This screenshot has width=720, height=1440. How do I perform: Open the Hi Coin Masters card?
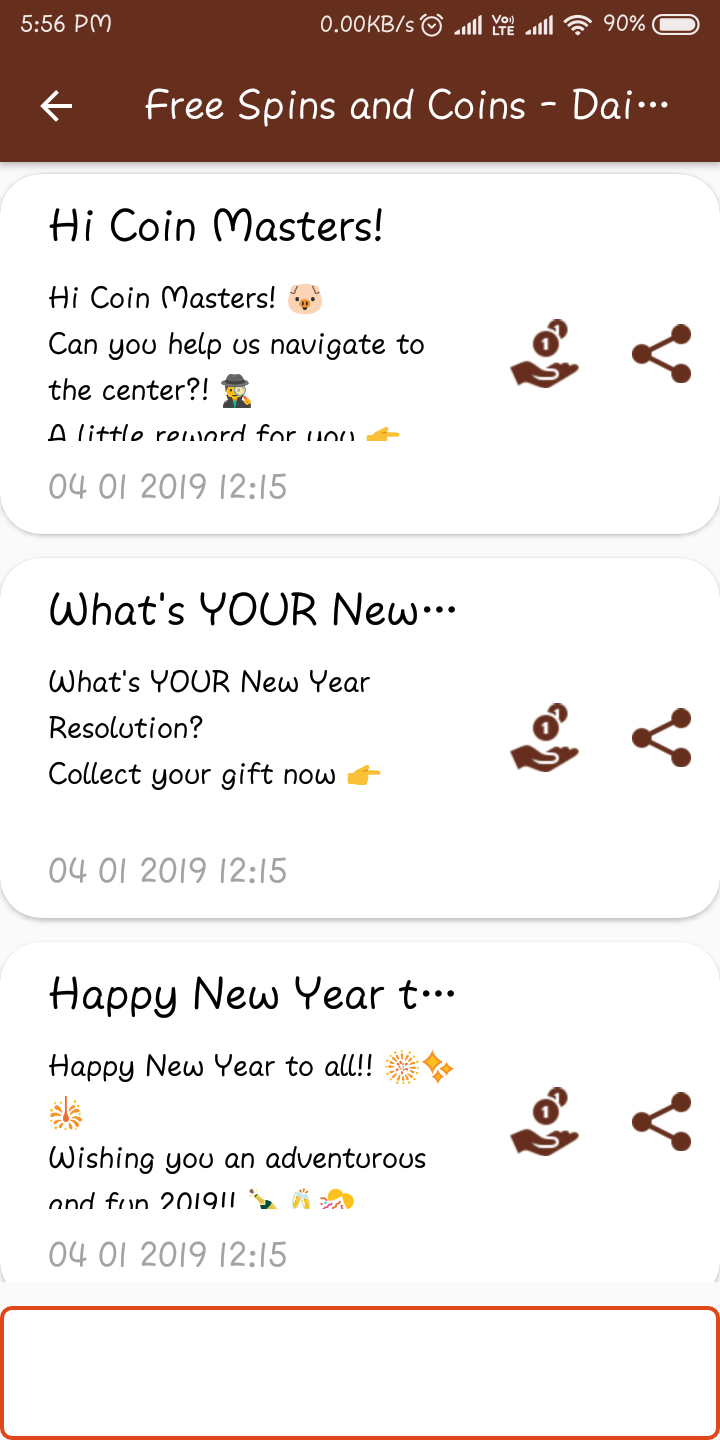360,354
